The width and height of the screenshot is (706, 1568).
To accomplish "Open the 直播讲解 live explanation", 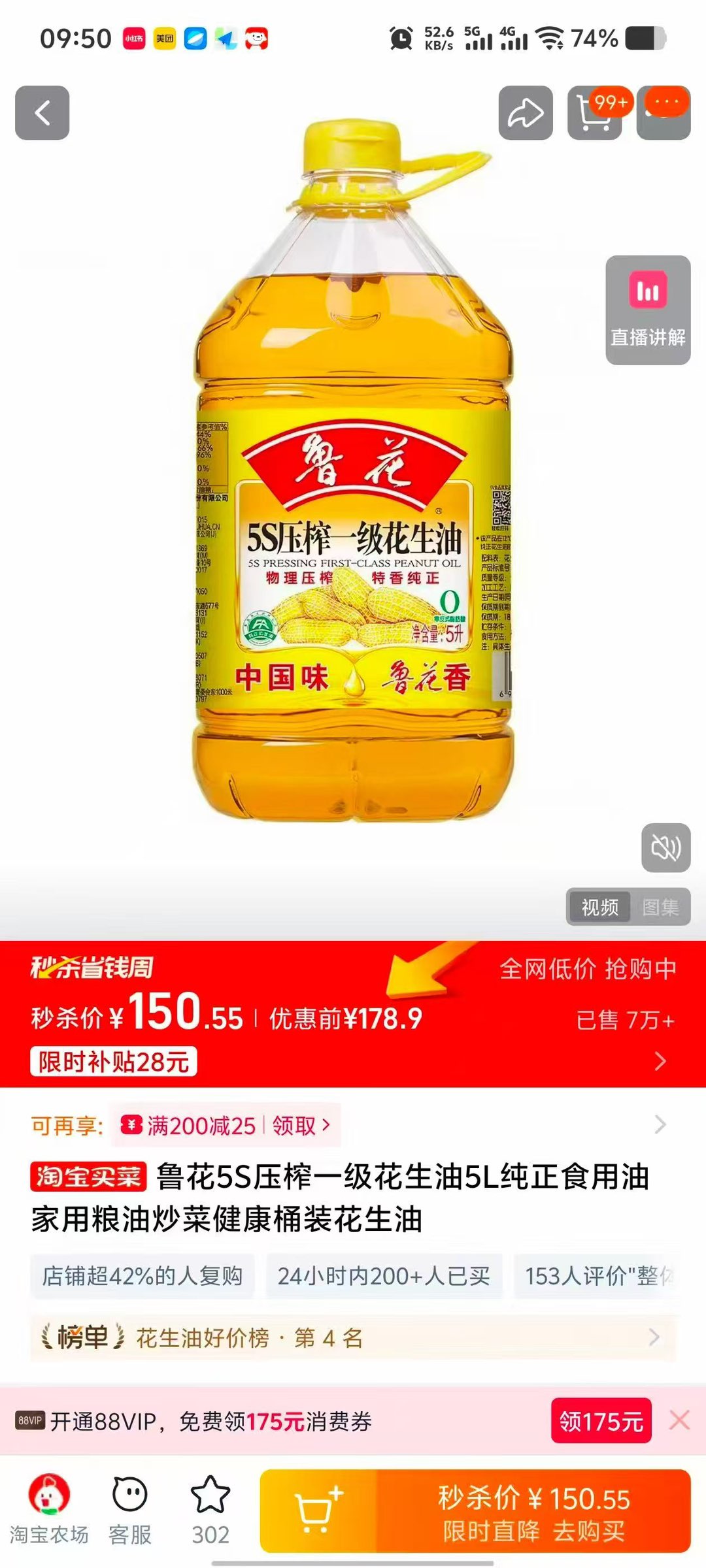I will [x=648, y=310].
